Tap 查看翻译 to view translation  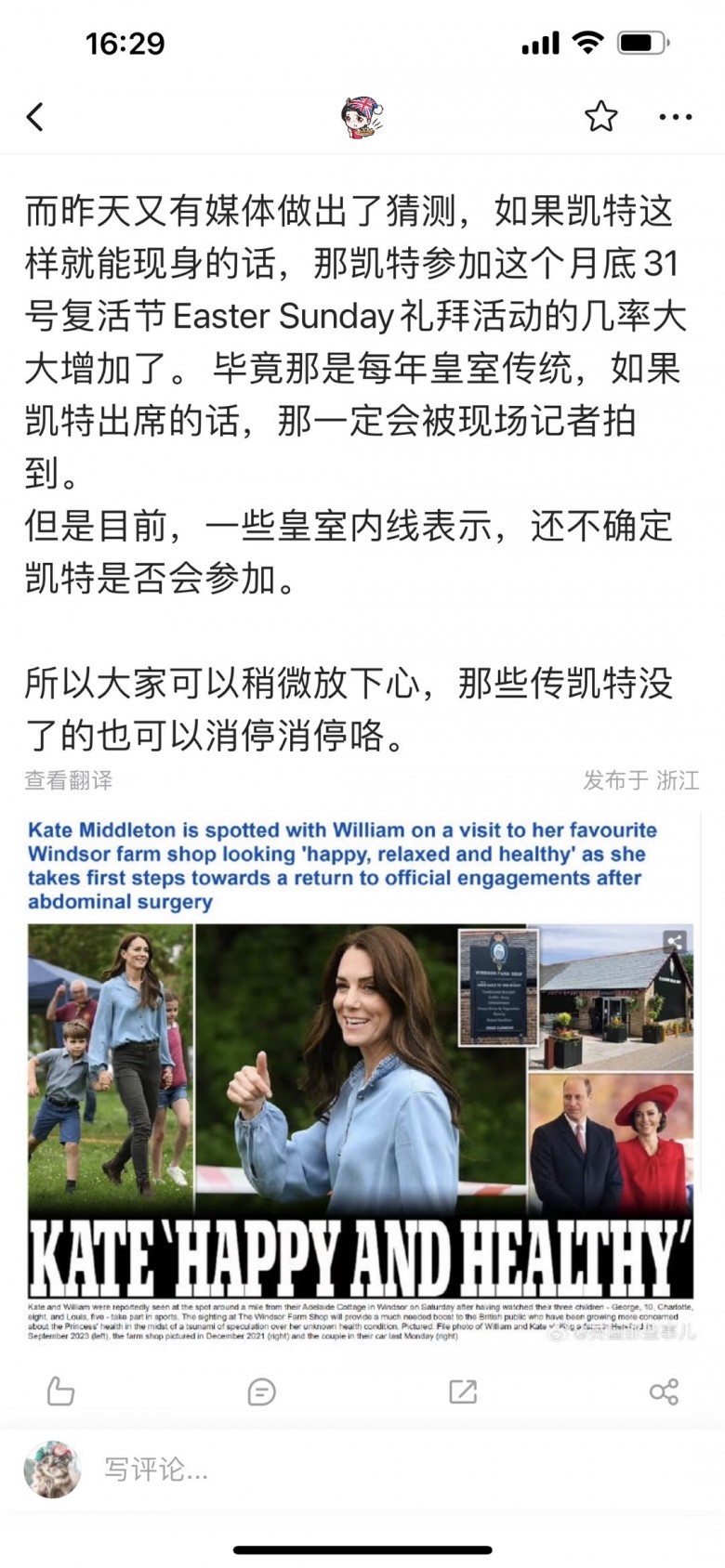point(69,780)
